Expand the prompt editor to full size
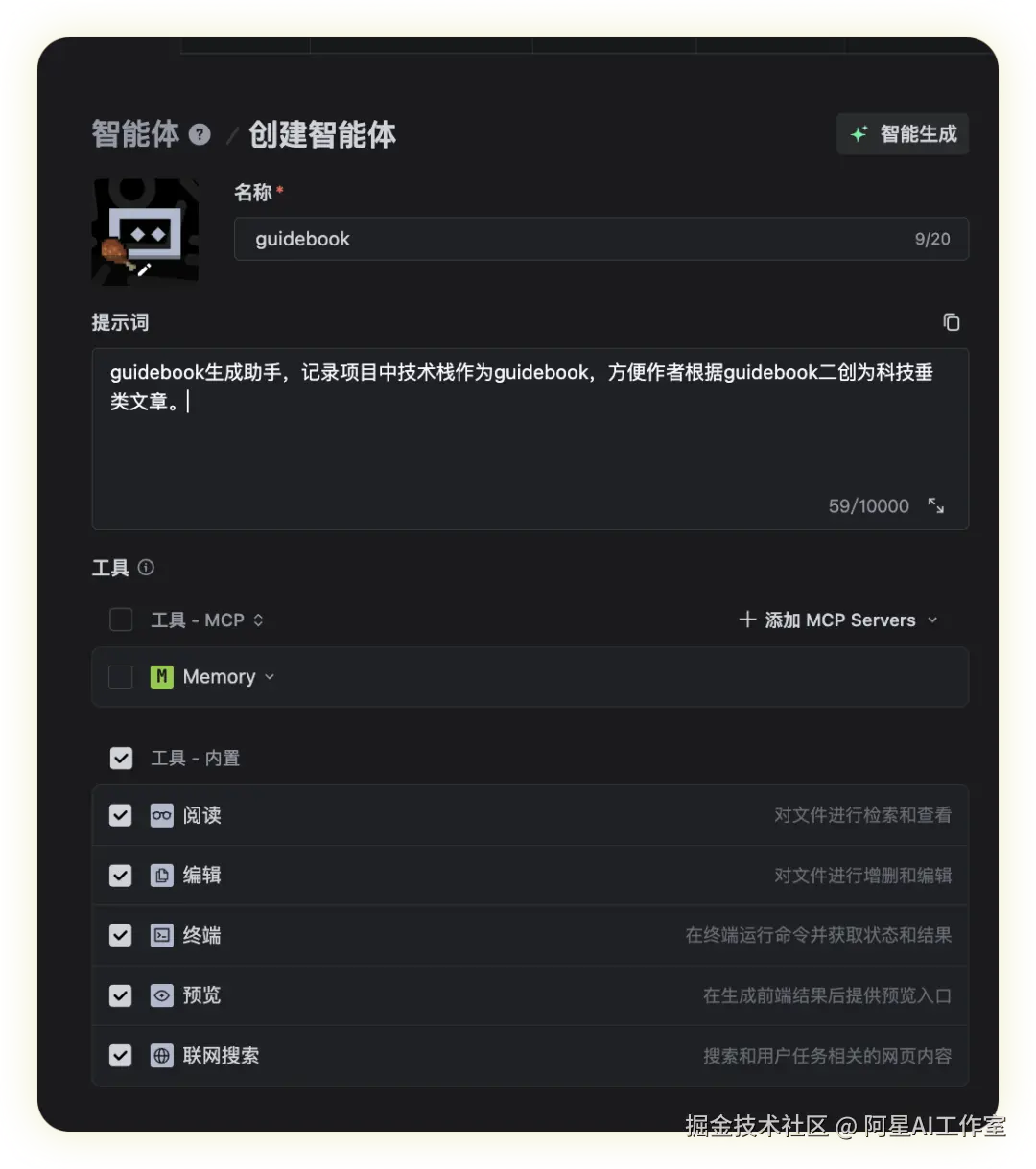The height and width of the screenshot is (1169, 1036). 936,505
